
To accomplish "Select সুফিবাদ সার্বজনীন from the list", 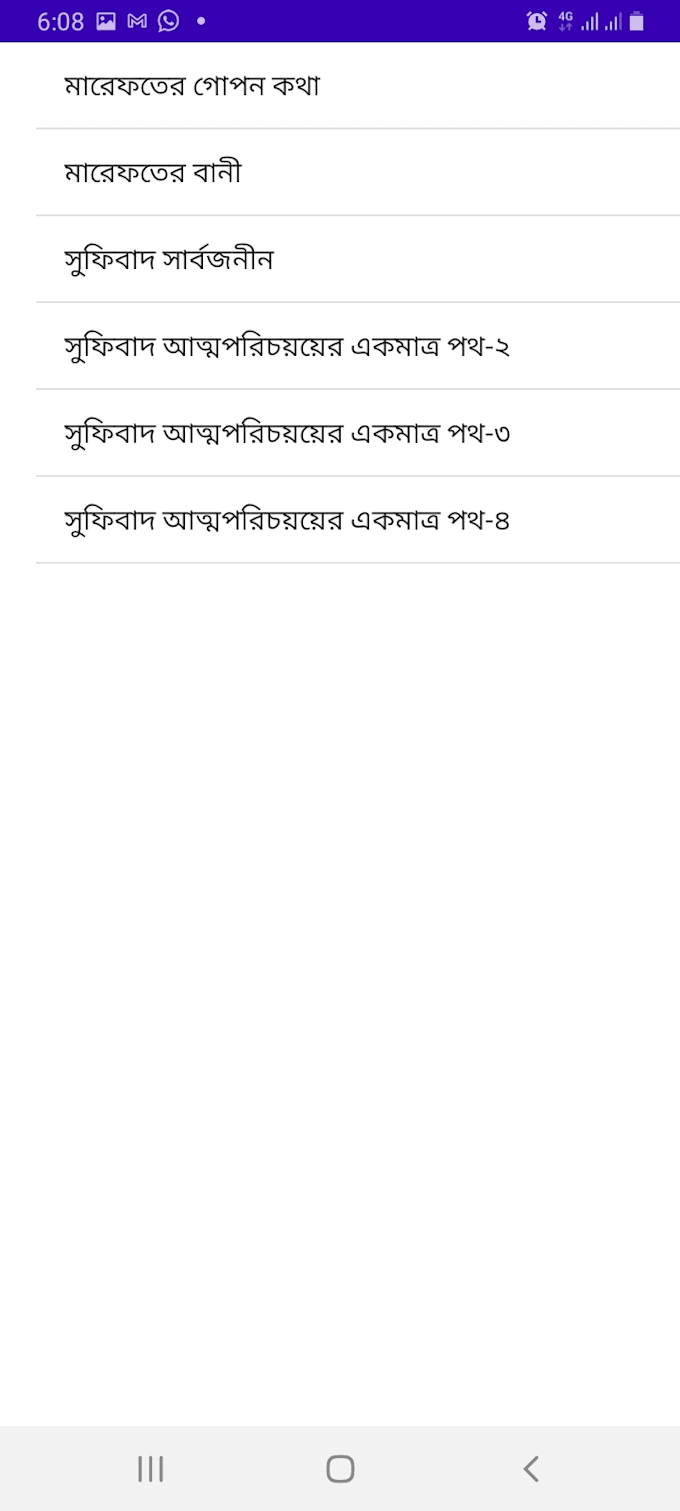I will (x=169, y=260).
